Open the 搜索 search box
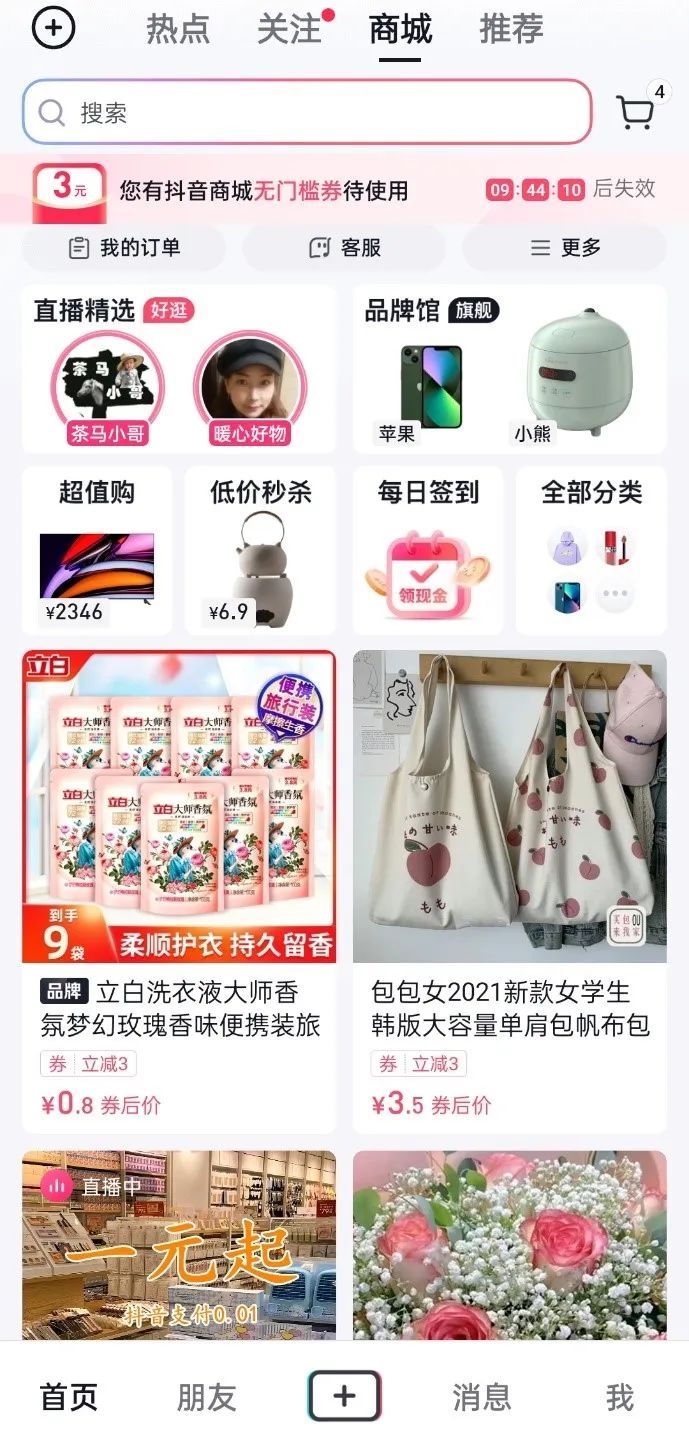The height and width of the screenshot is (1451, 689). (307, 112)
